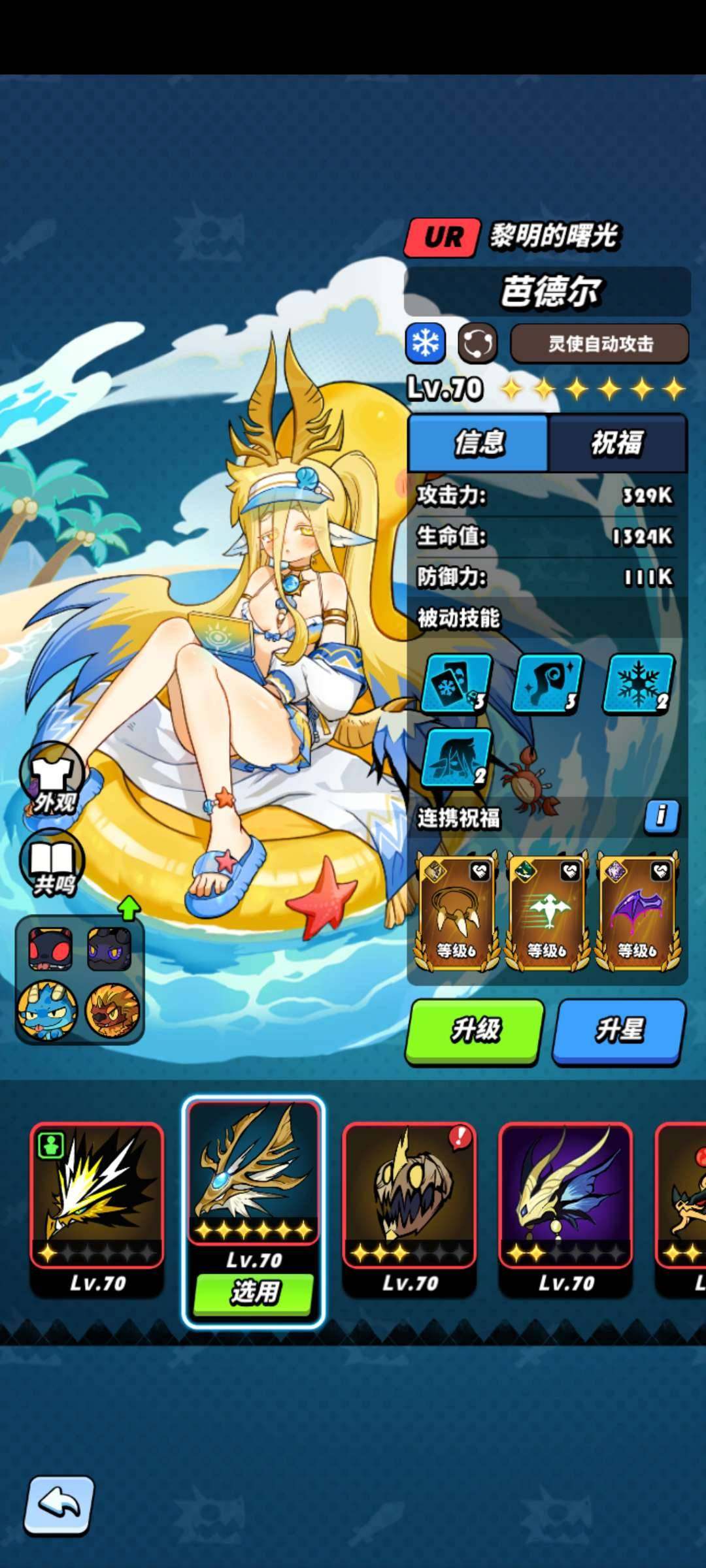Tap the green 升级 button
The width and height of the screenshot is (706, 1568).
pos(475,1030)
